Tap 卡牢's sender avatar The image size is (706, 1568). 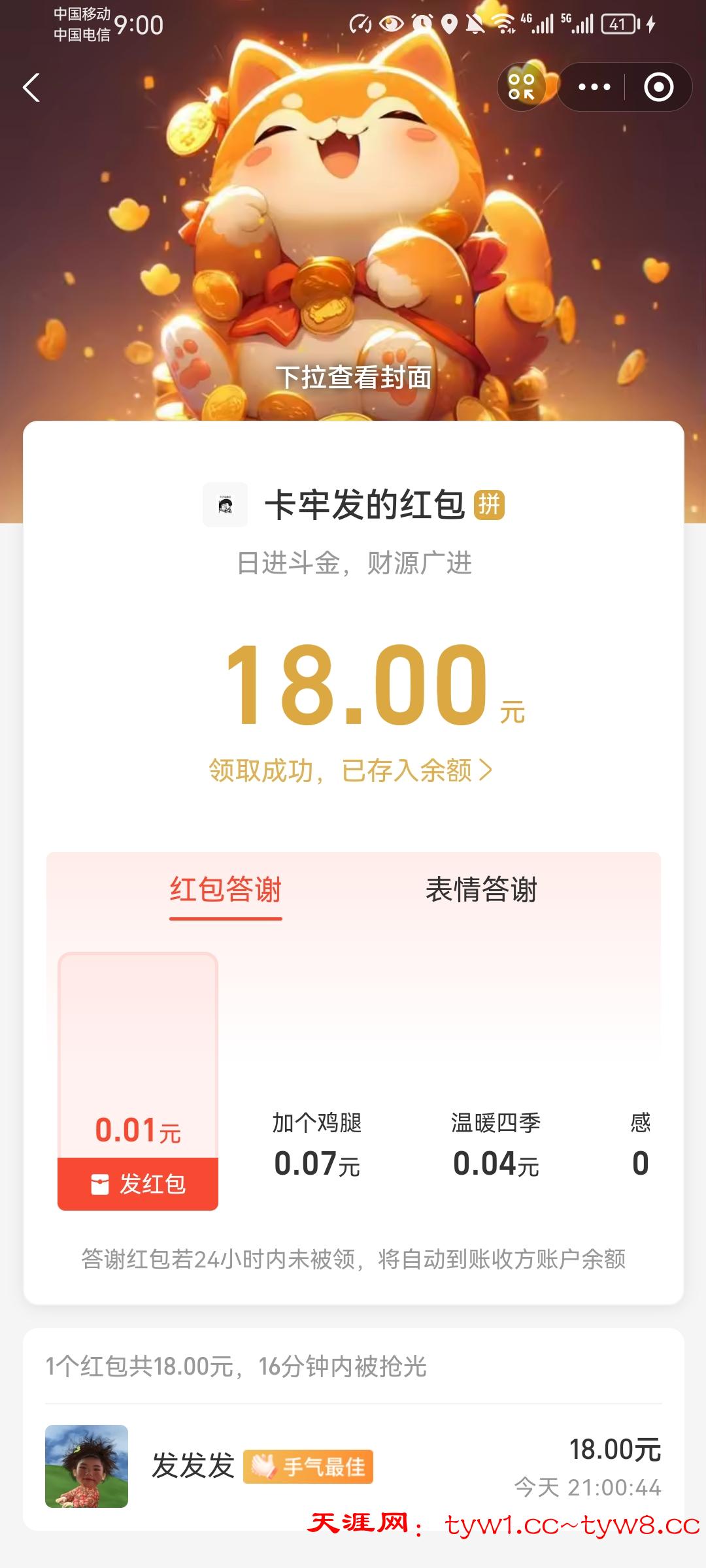pos(225,505)
